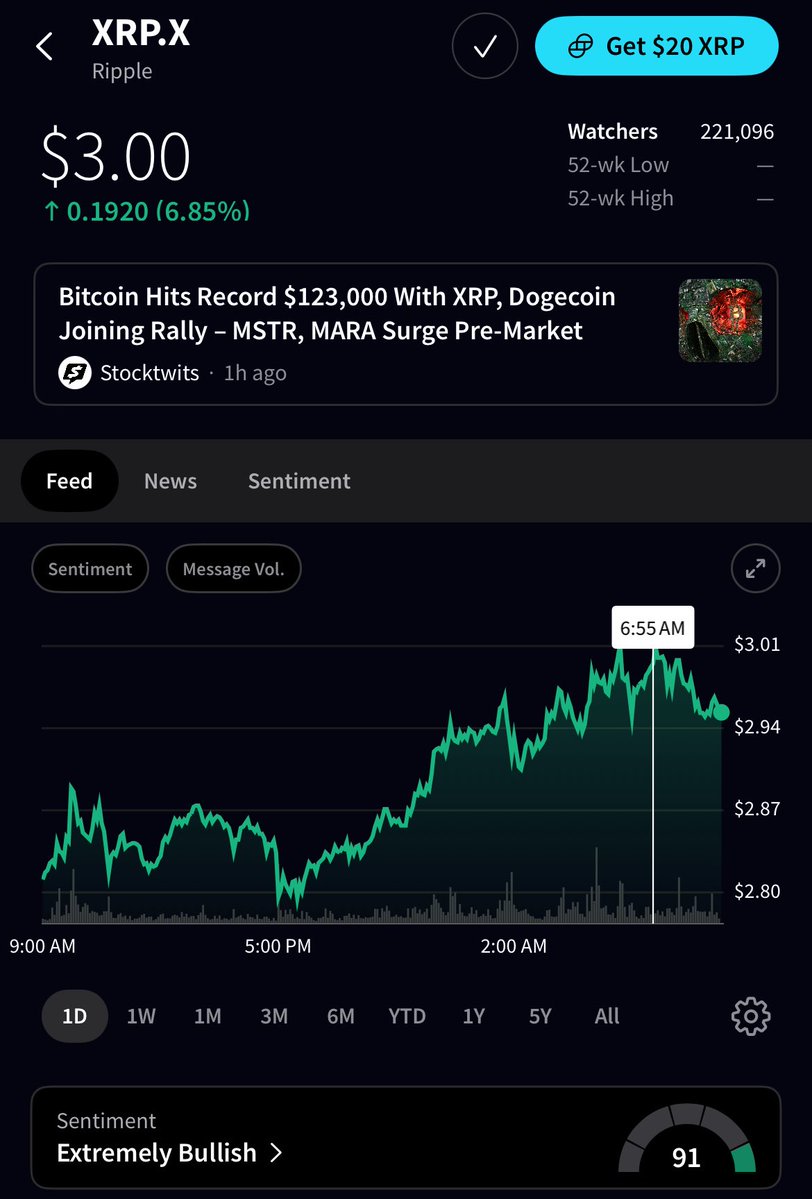This screenshot has width=812, height=1199.
Task: Open chart settings gear
Action: pyautogui.click(x=751, y=1016)
